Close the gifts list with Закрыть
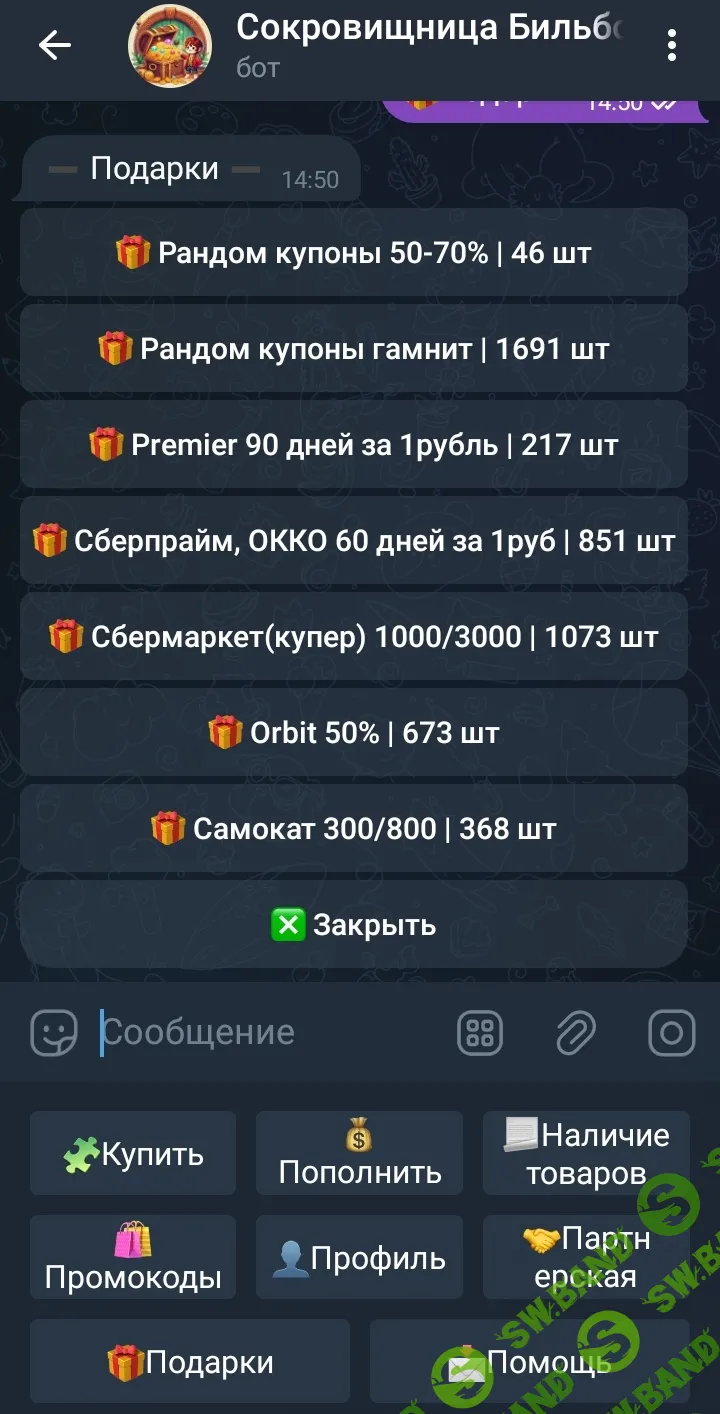The width and height of the screenshot is (720, 1414). click(x=354, y=925)
